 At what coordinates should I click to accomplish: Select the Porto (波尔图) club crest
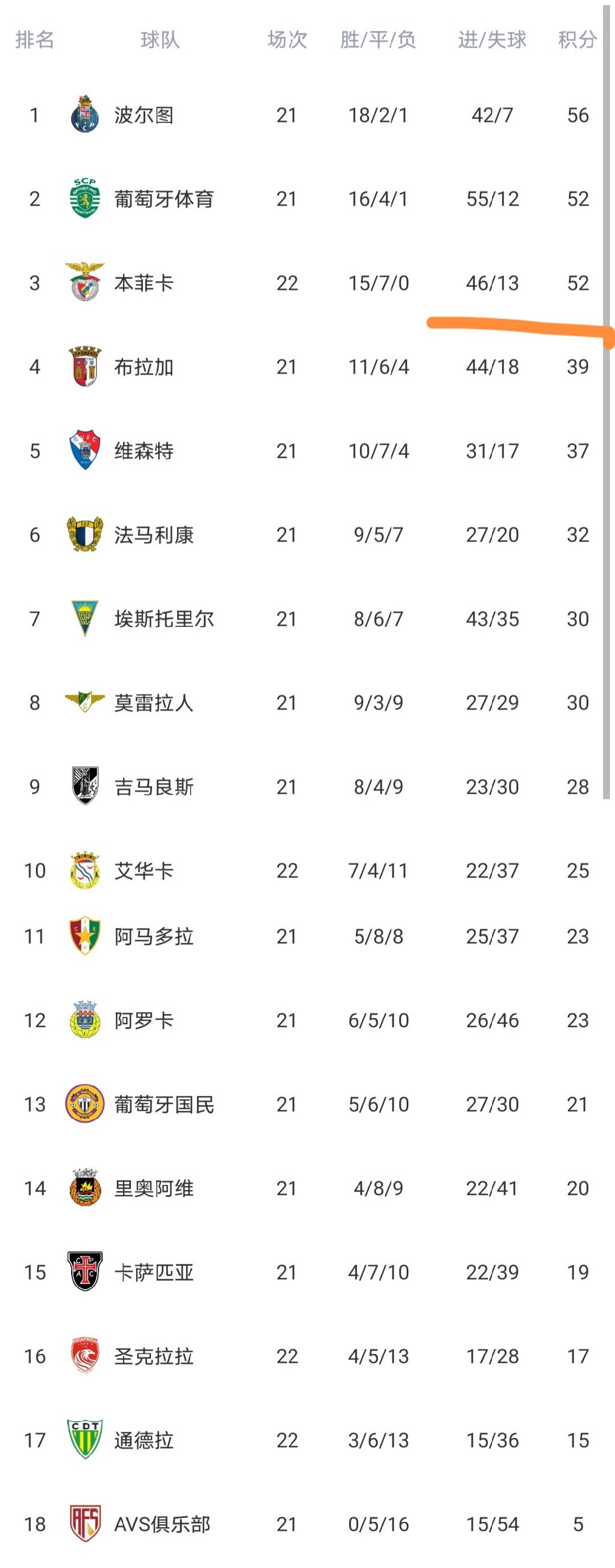85,116
